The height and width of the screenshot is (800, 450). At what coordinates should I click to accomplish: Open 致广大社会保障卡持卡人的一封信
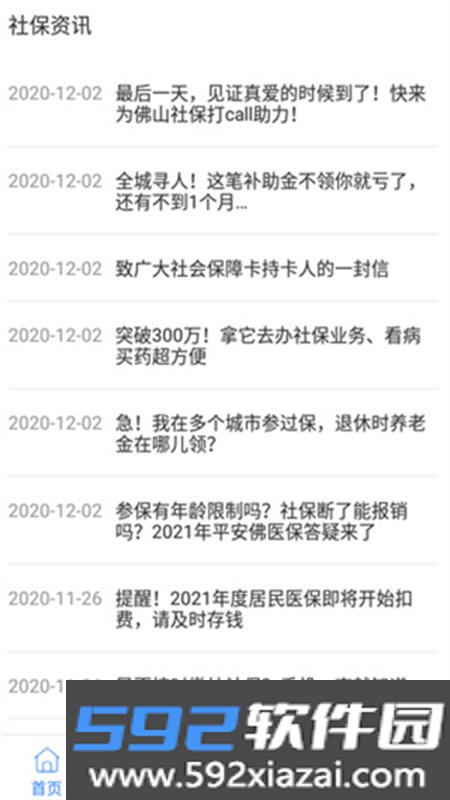tap(223, 268)
